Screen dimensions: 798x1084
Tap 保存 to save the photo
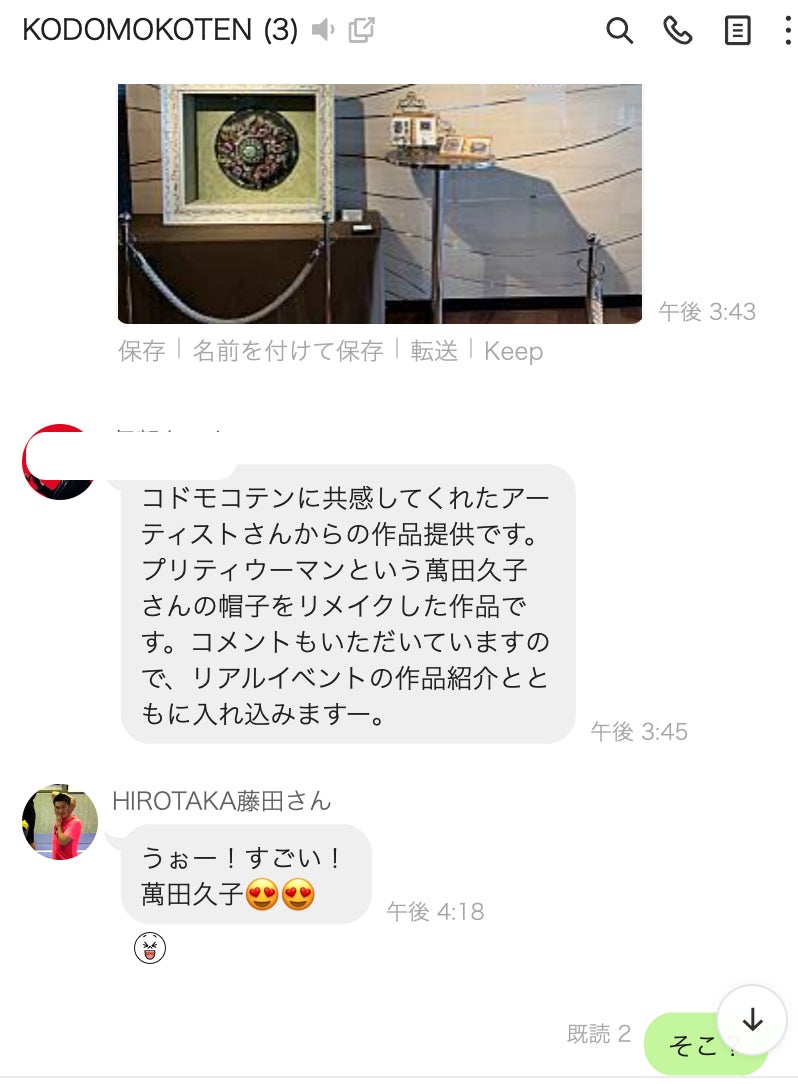(x=141, y=351)
